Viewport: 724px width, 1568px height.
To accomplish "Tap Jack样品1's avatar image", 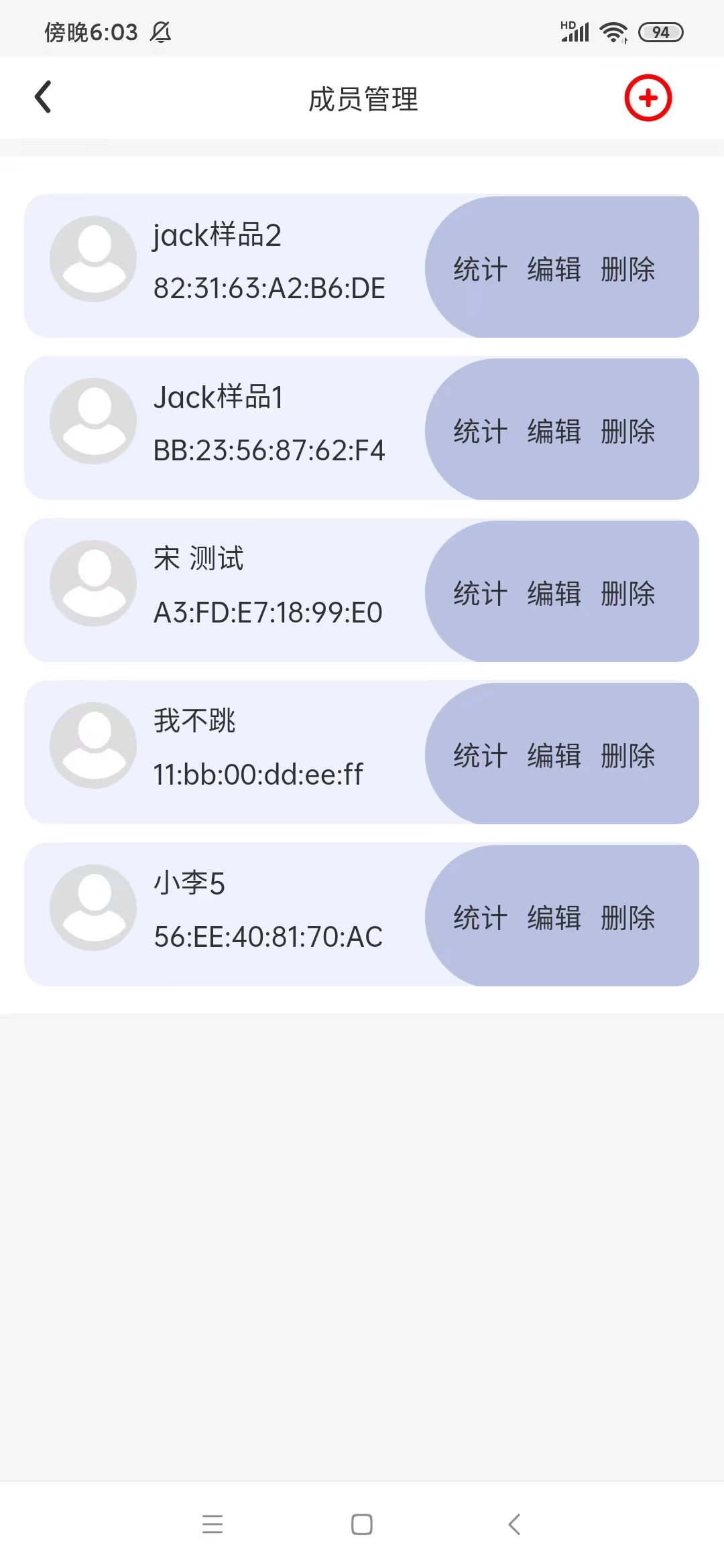I will click(x=93, y=420).
